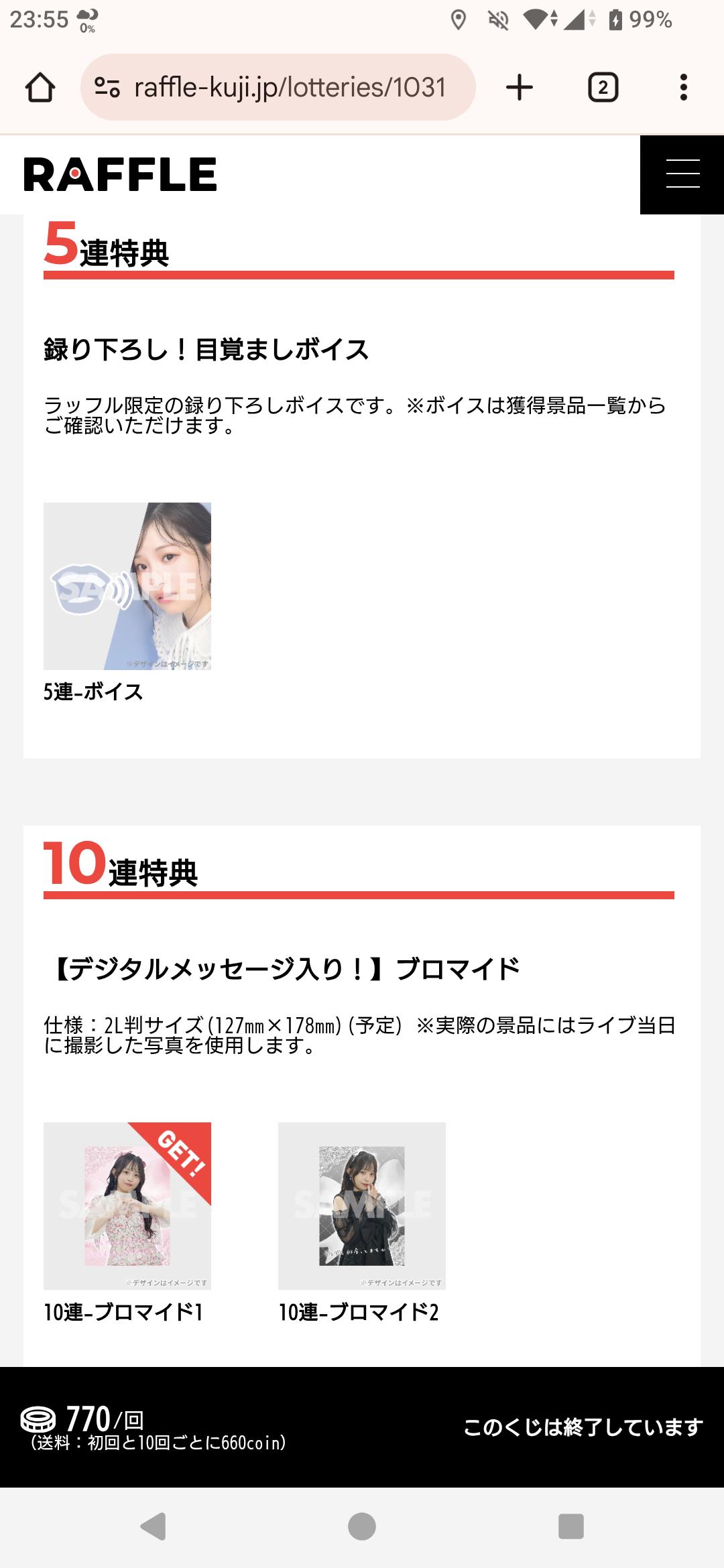View the 5連-ボイス prize thumbnail
724x1568 pixels.
pyautogui.click(x=127, y=586)
